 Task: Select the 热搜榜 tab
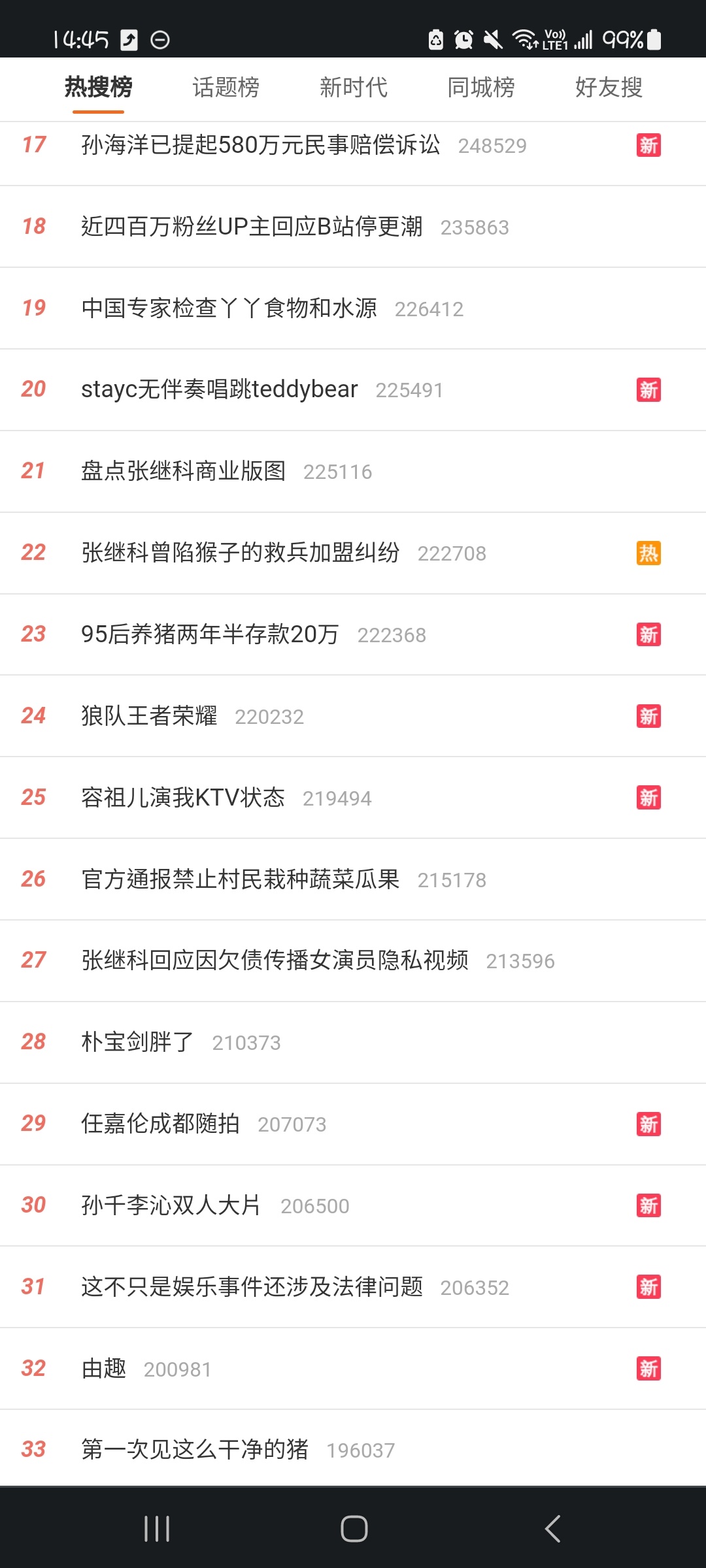98,87
